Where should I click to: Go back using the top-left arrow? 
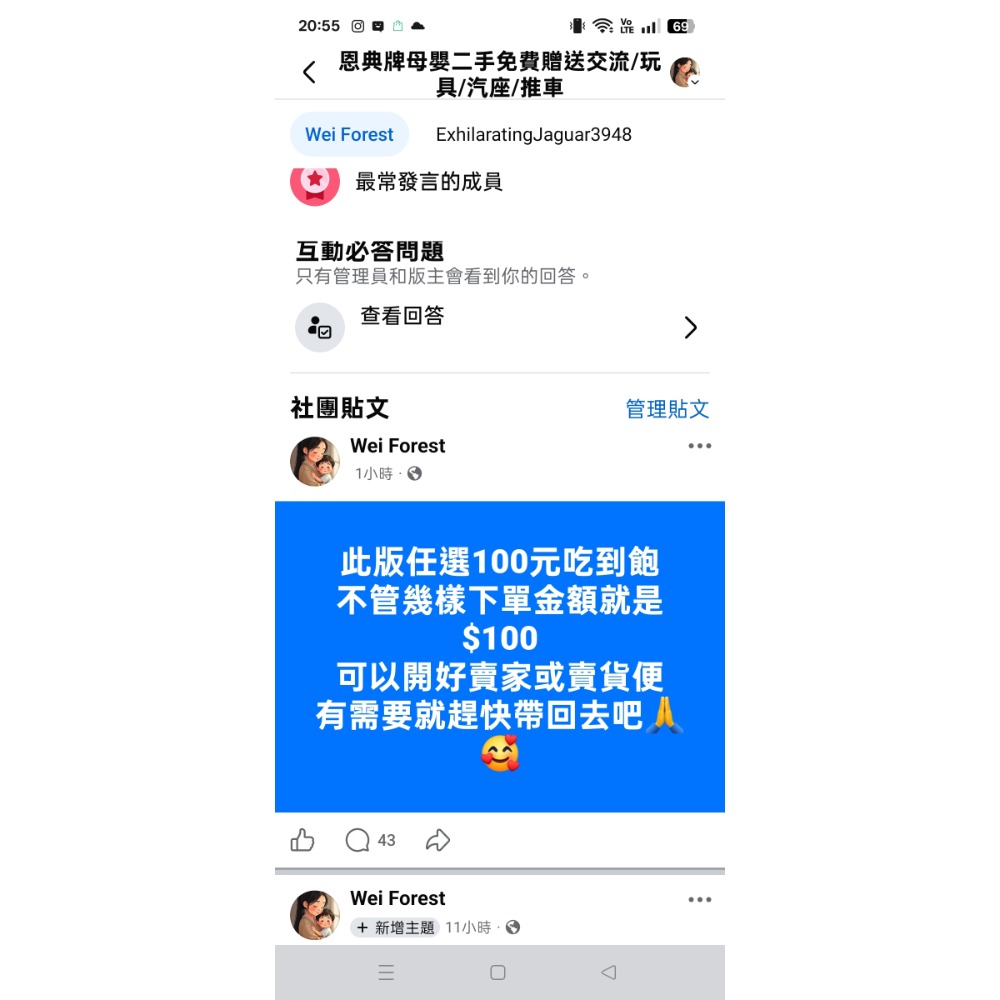[x=309, y=72]
